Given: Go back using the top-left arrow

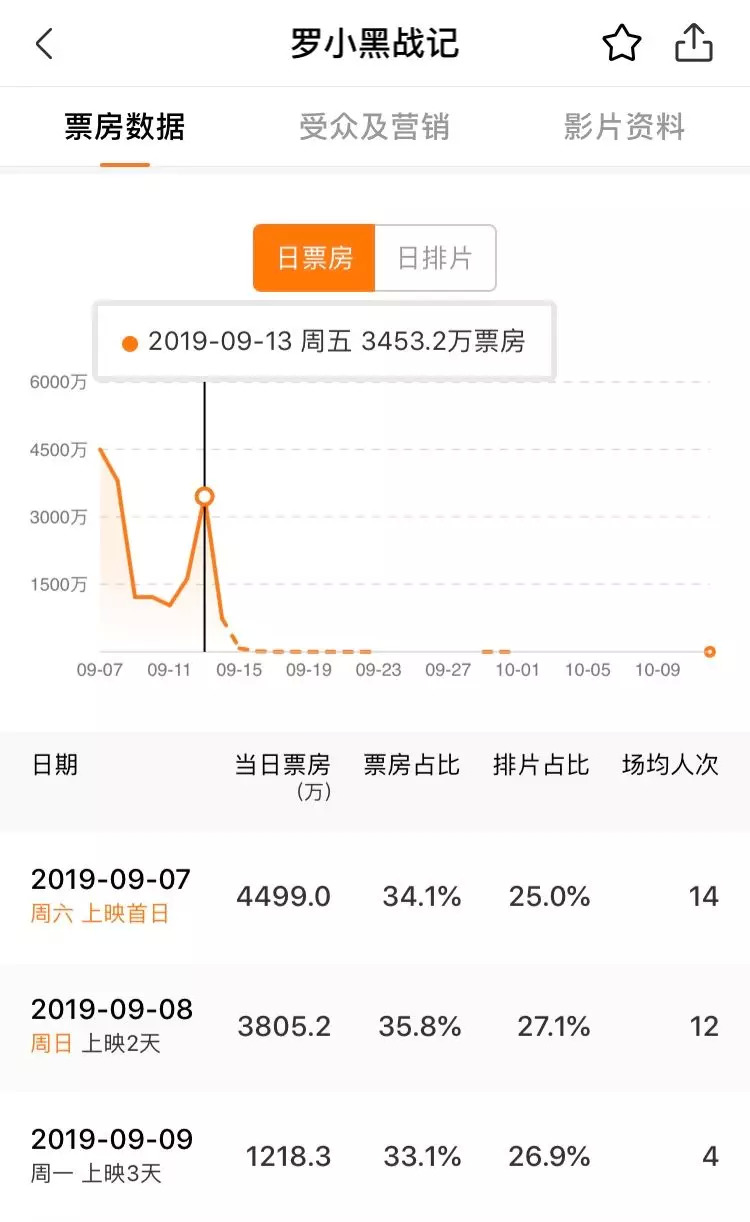Looking at the screenshot, I should (44, 44).
